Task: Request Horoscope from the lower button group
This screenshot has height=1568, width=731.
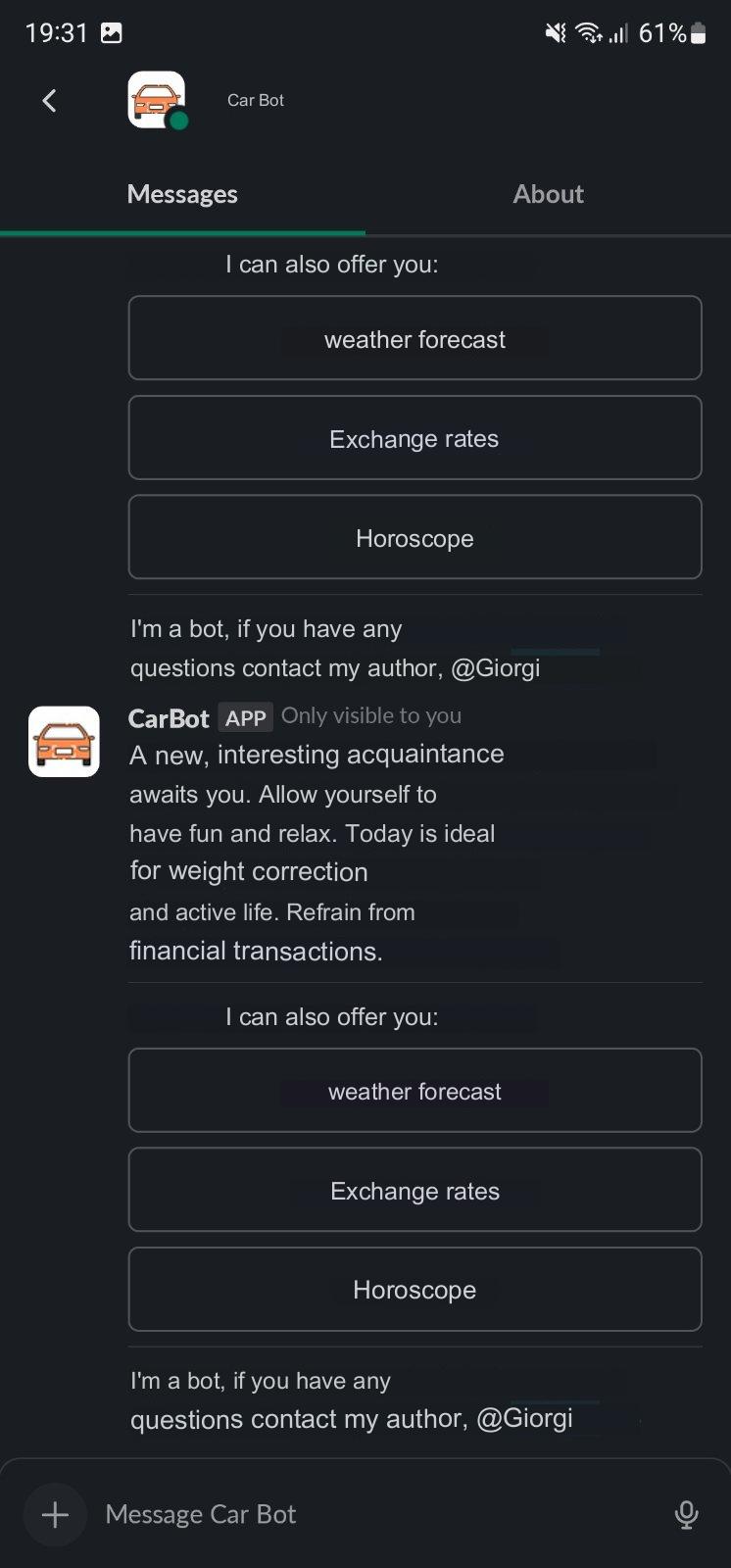Action: pos(414,1290)
